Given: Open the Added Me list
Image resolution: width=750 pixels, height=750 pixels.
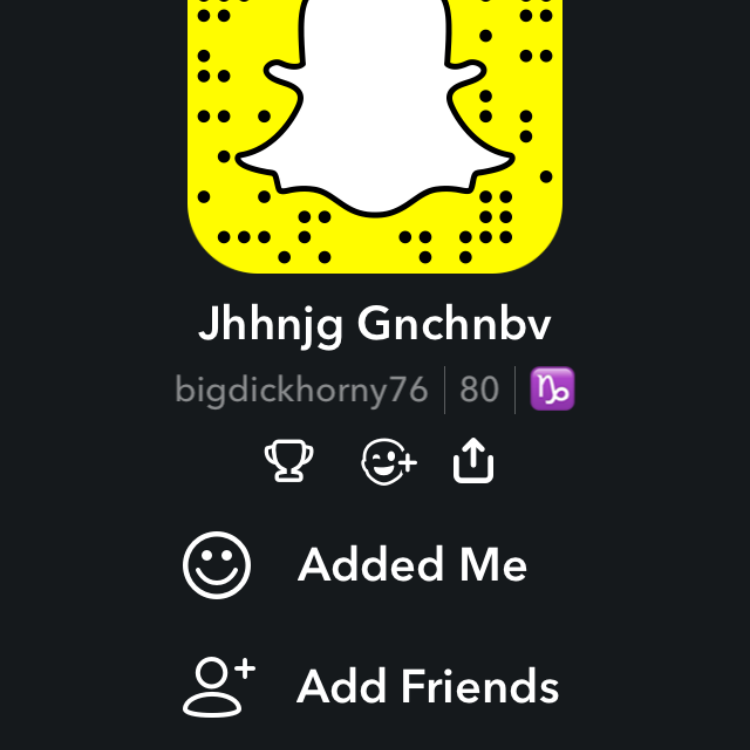Looking at the screenshot, I should coord(412,565).
